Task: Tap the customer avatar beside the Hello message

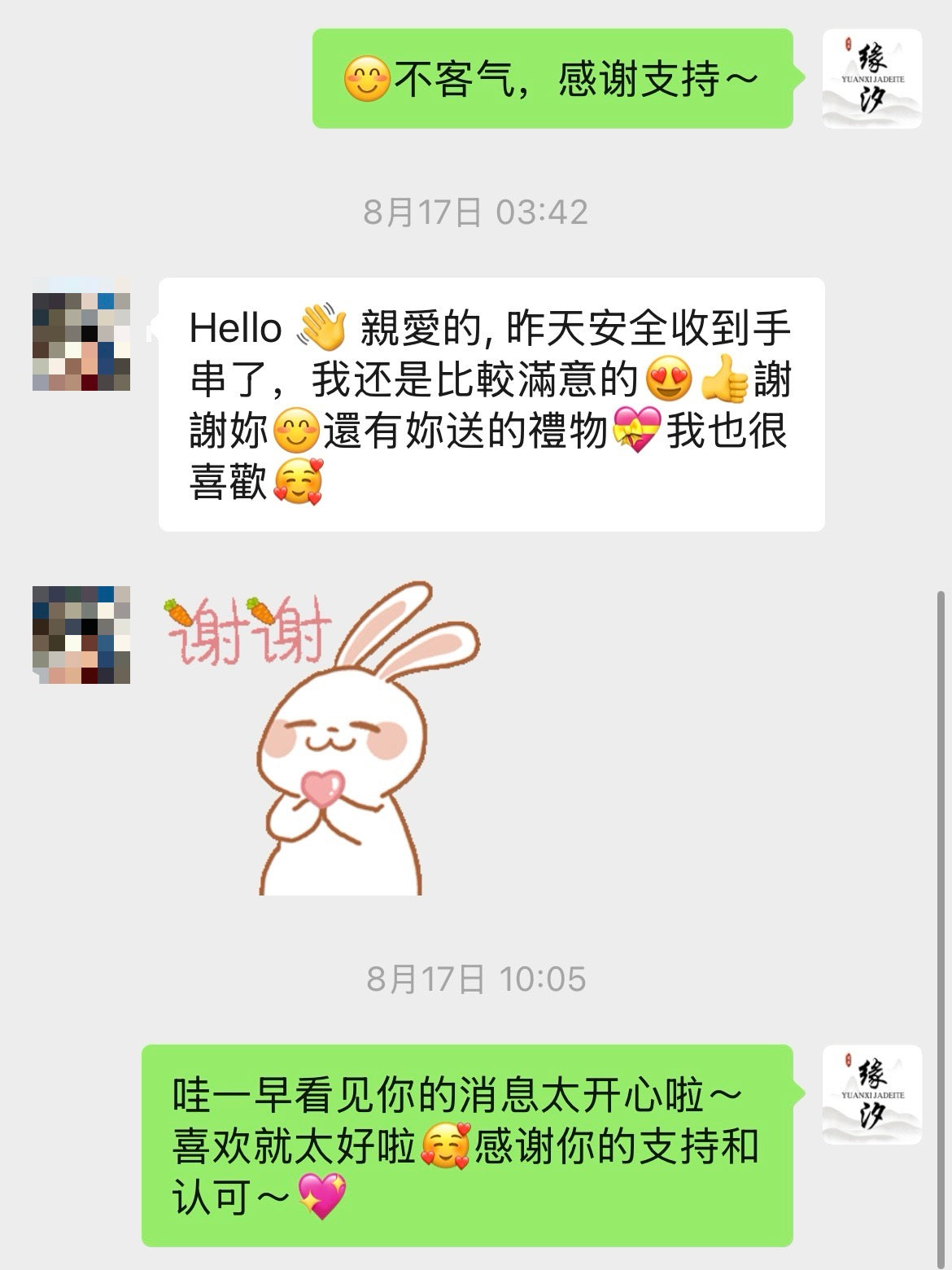Action: pos(81,335)
